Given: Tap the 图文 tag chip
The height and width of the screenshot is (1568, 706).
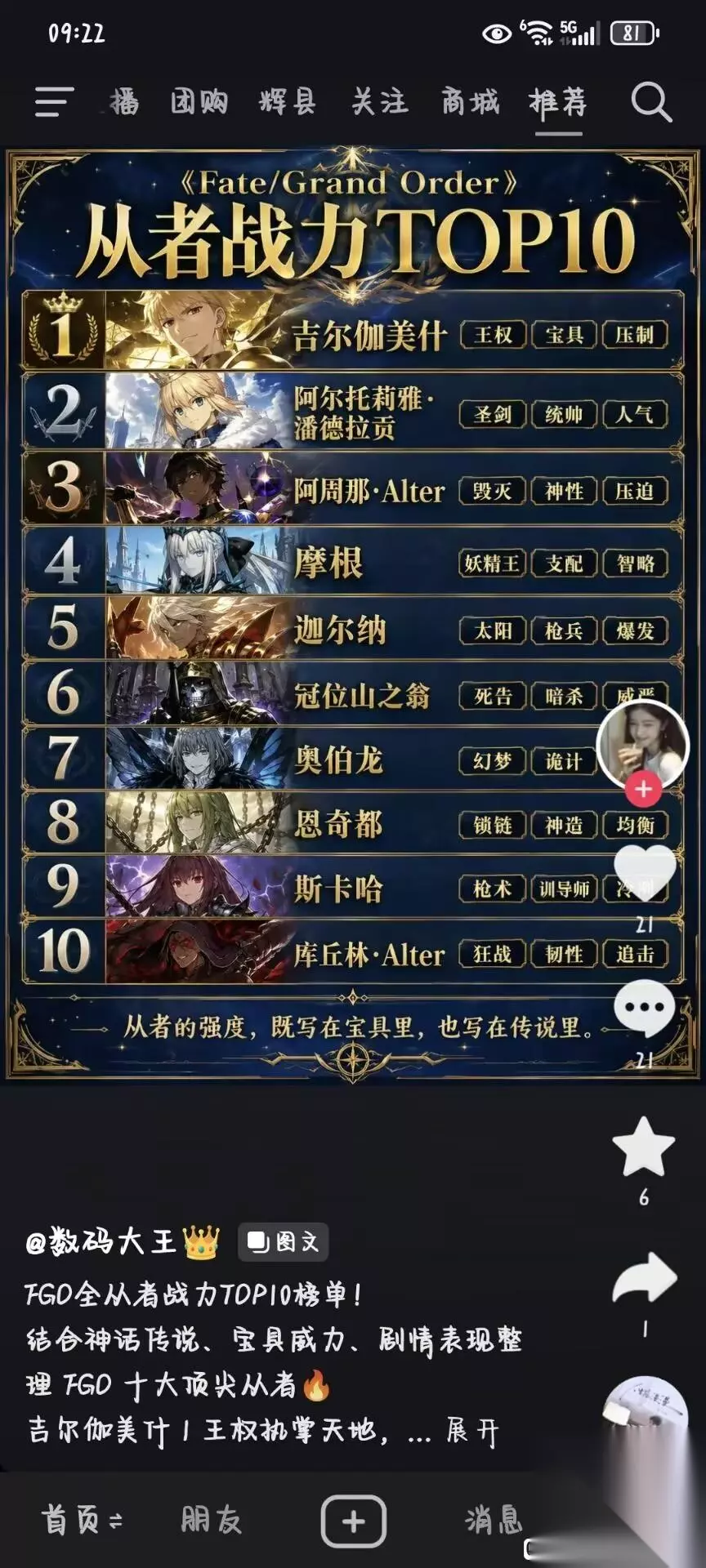Looking at the screenshot, I should [x=284, y=1242].
